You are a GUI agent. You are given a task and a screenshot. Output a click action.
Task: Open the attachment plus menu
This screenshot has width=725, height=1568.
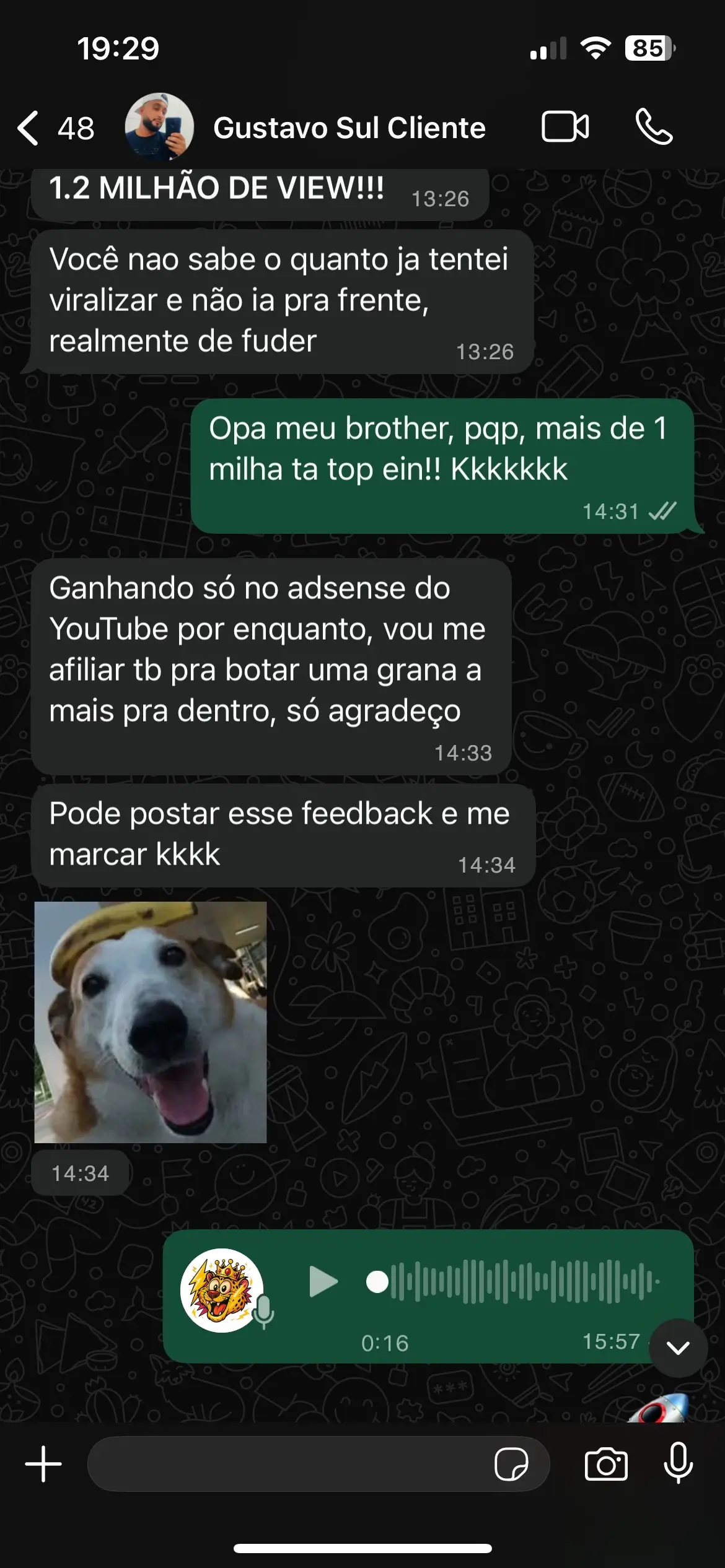(x=43, y=1465)
